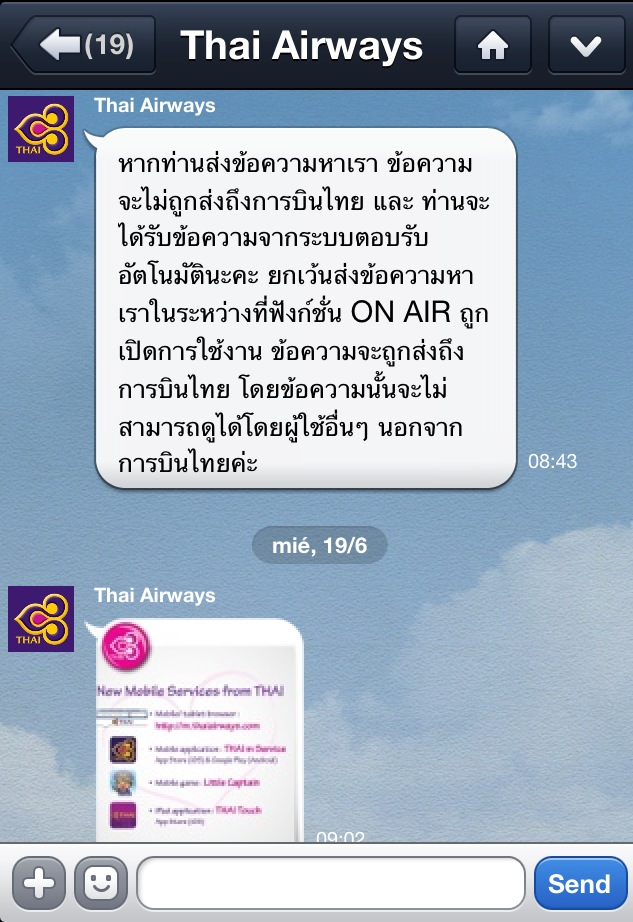The height and width of the screenshot is (922, 633).
Task: Expand the chat options dropdown arrow
Action: pyautogui.click(x=587, y=46)
